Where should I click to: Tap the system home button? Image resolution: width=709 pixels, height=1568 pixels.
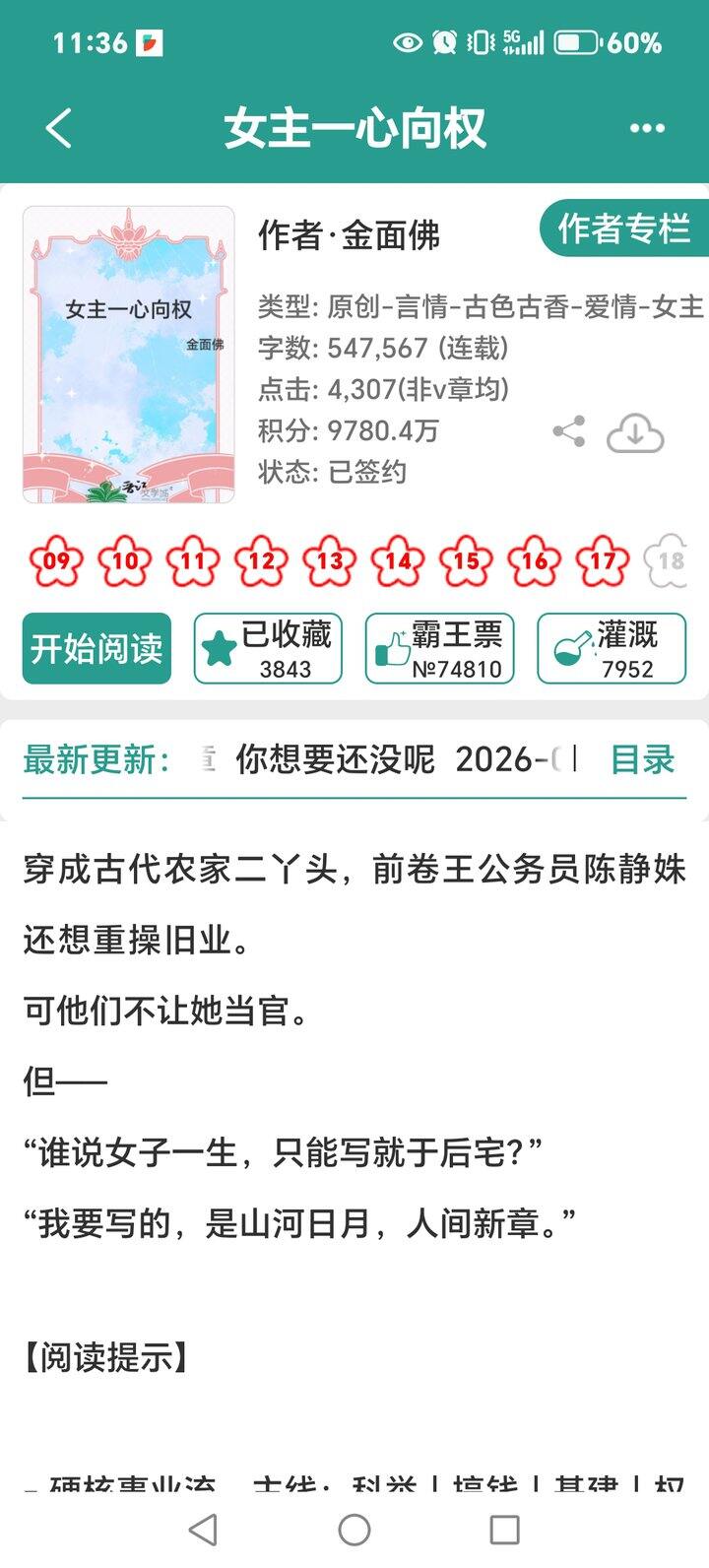(354, 1530)
